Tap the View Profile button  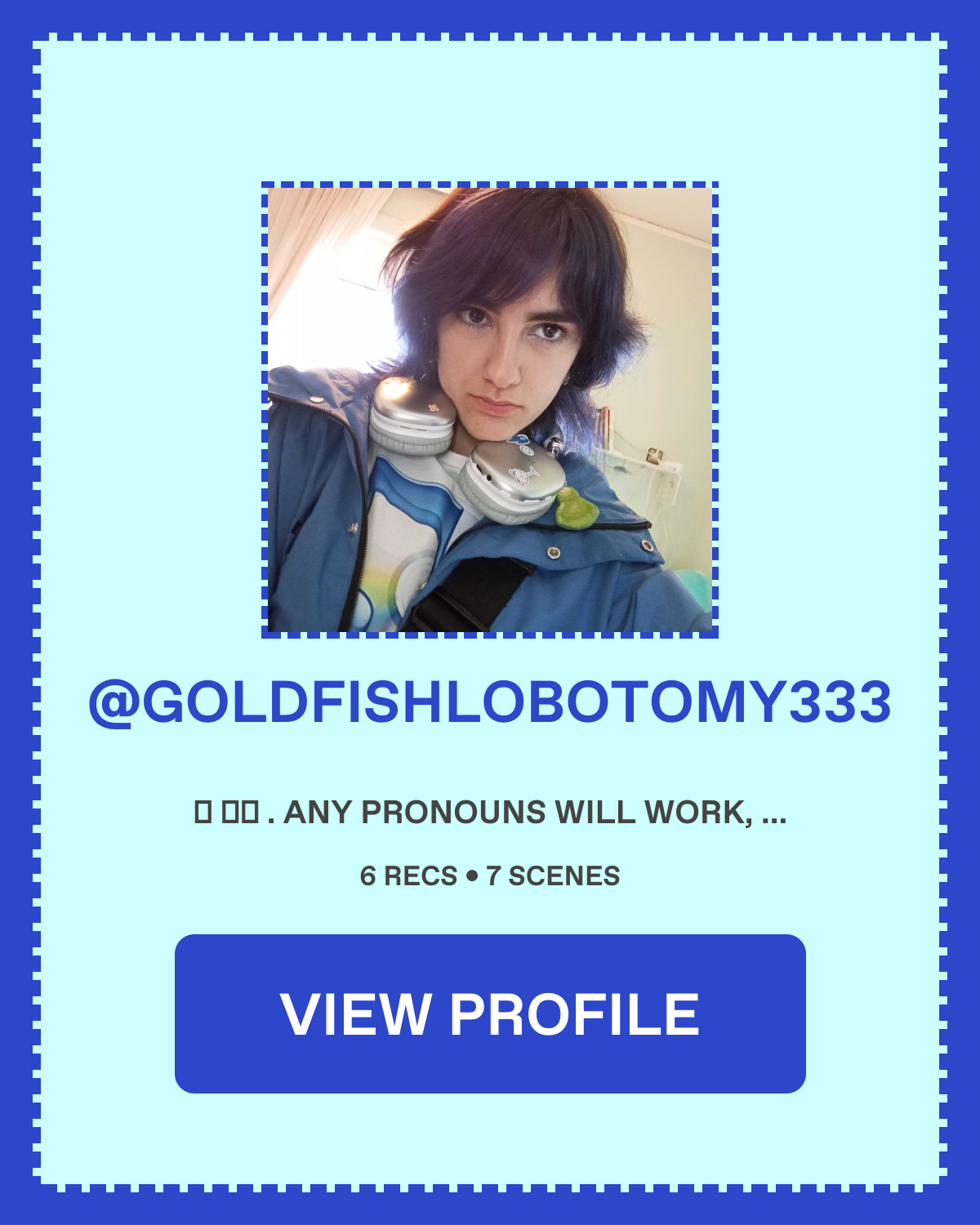[490, 1013]
